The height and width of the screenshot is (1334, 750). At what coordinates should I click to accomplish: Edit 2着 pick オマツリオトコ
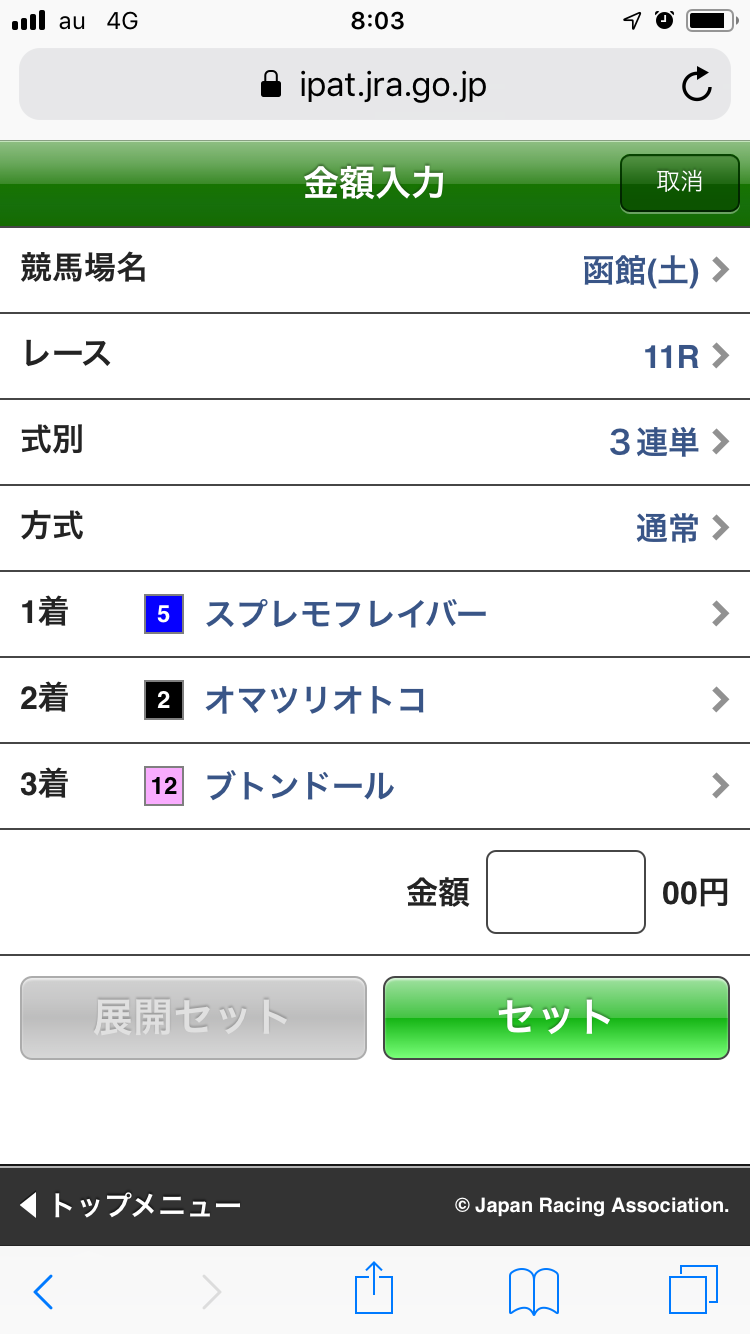[x=375, y=700]
